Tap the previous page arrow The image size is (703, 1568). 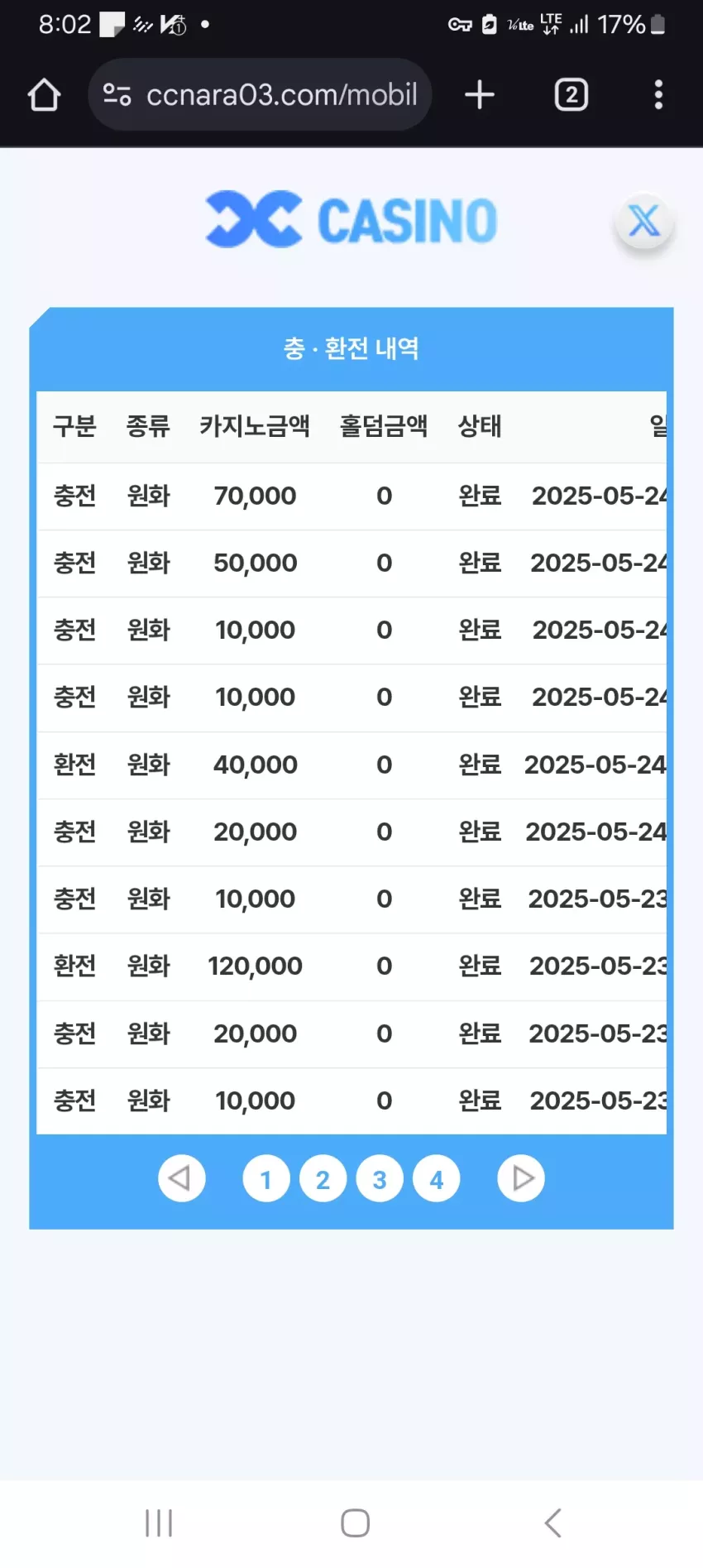[x=182, y=1178]
